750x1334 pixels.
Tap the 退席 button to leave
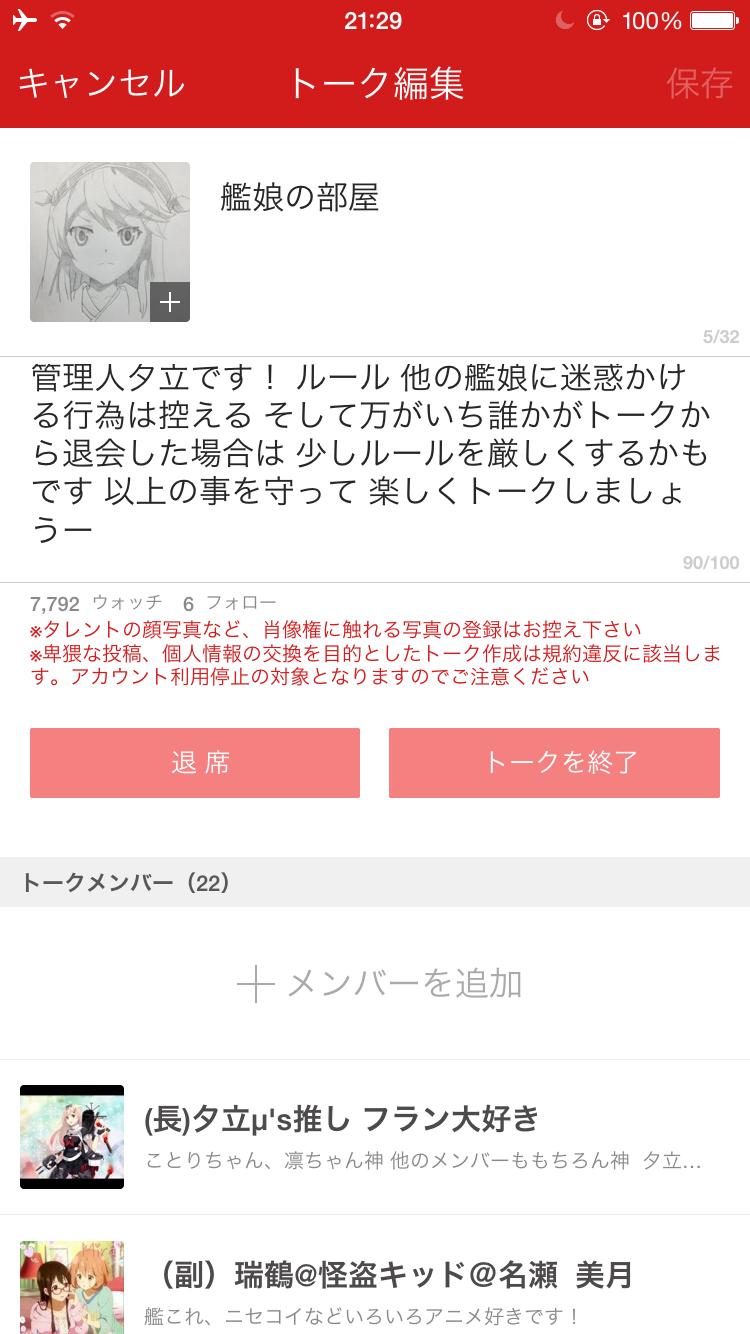coord(195,763)
